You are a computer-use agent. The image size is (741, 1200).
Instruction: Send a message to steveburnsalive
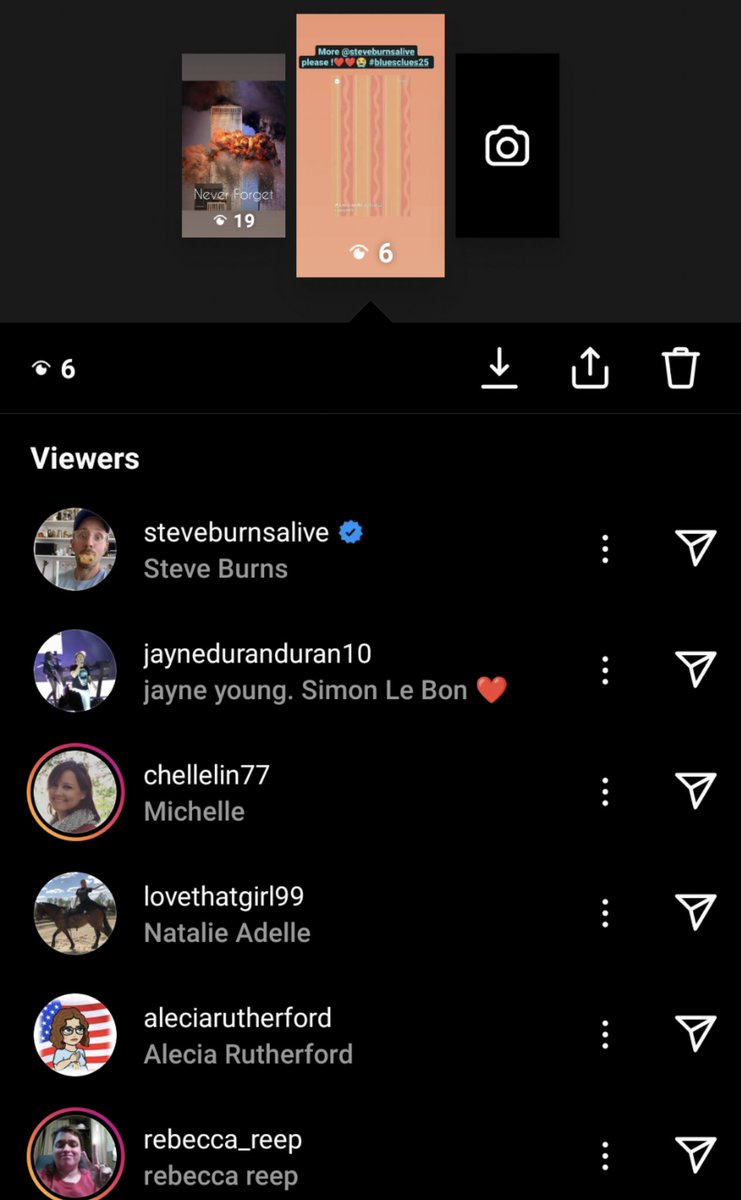click(696, 548)
